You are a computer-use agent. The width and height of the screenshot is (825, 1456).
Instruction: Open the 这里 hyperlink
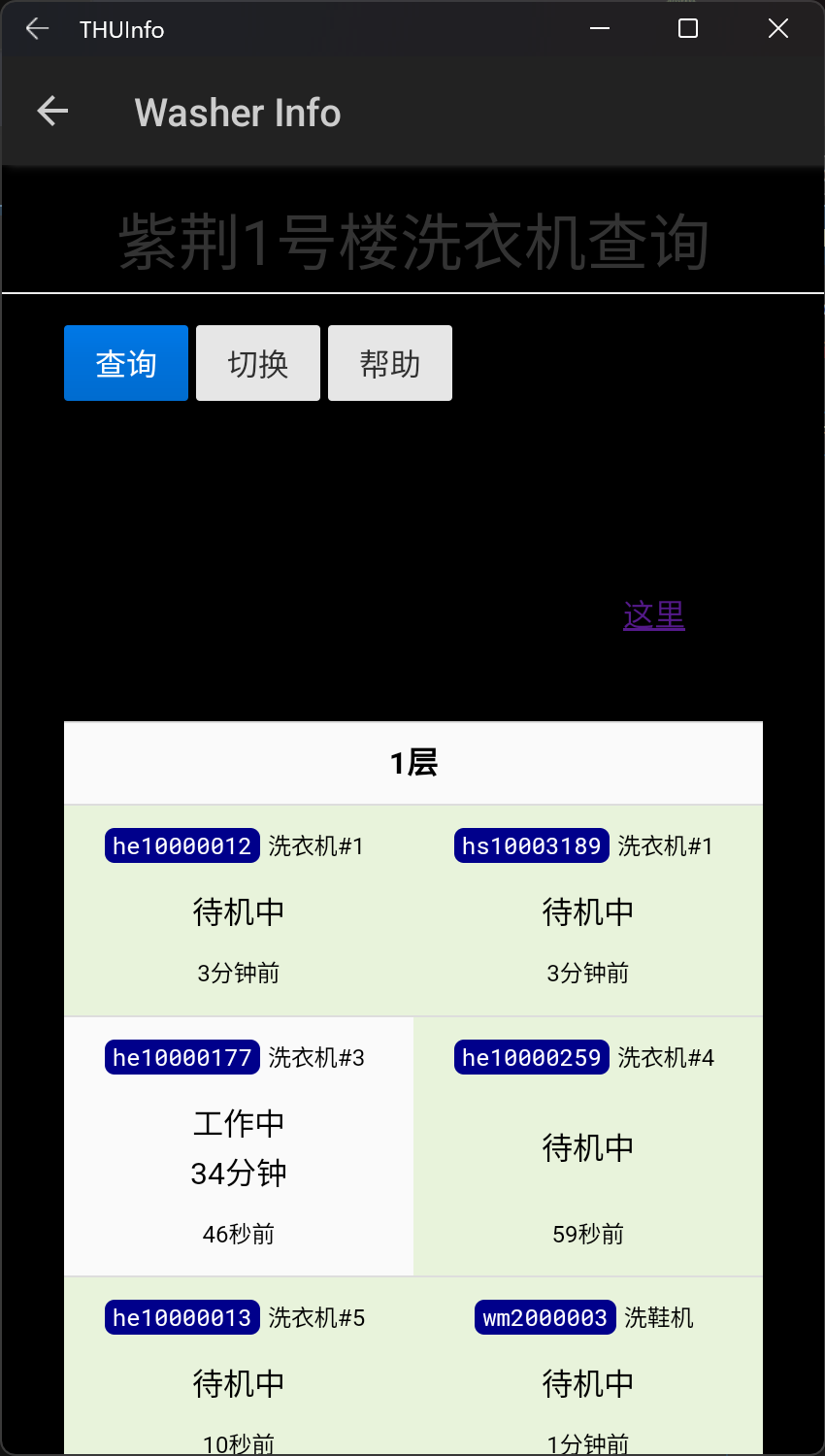[x=653, y=613]
